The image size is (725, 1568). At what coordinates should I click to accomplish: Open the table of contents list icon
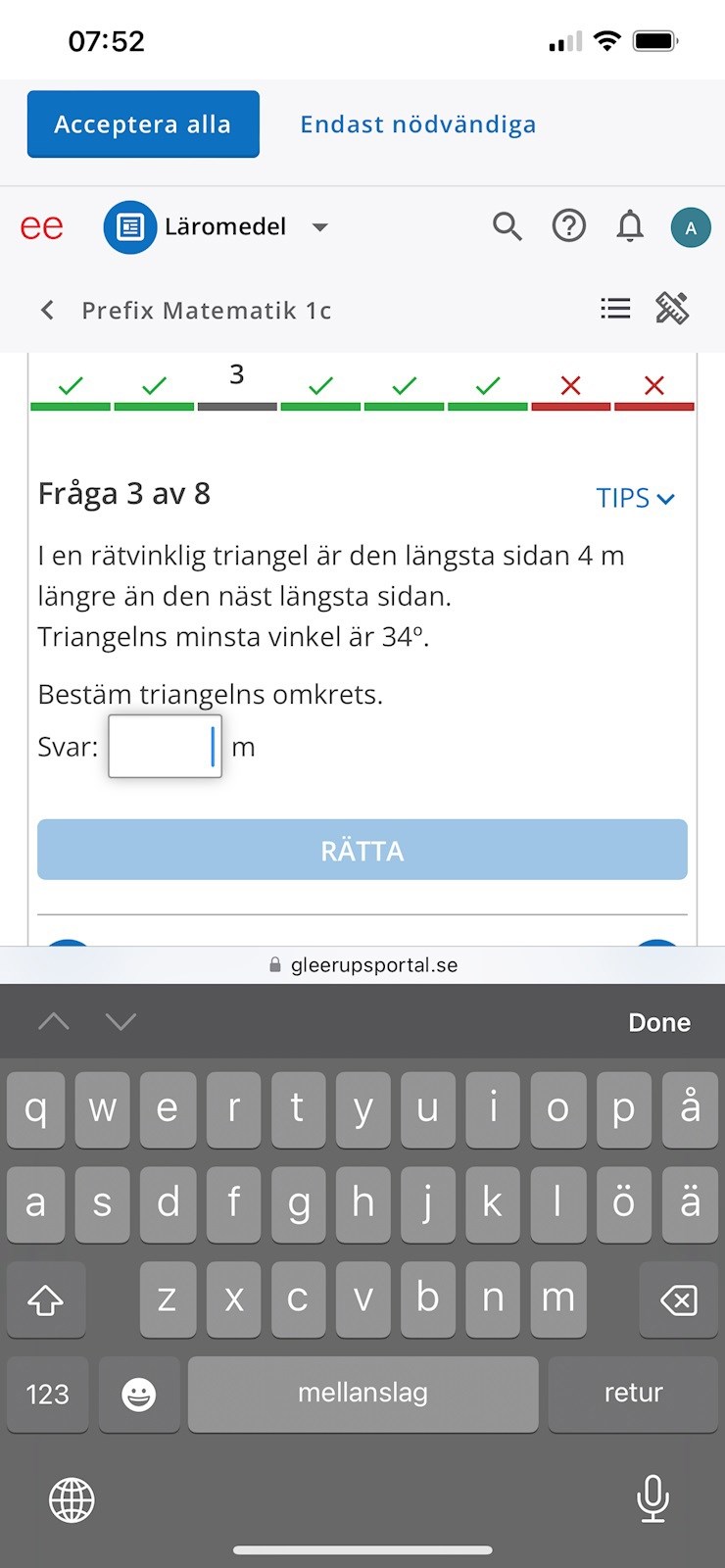coord(615,310)
